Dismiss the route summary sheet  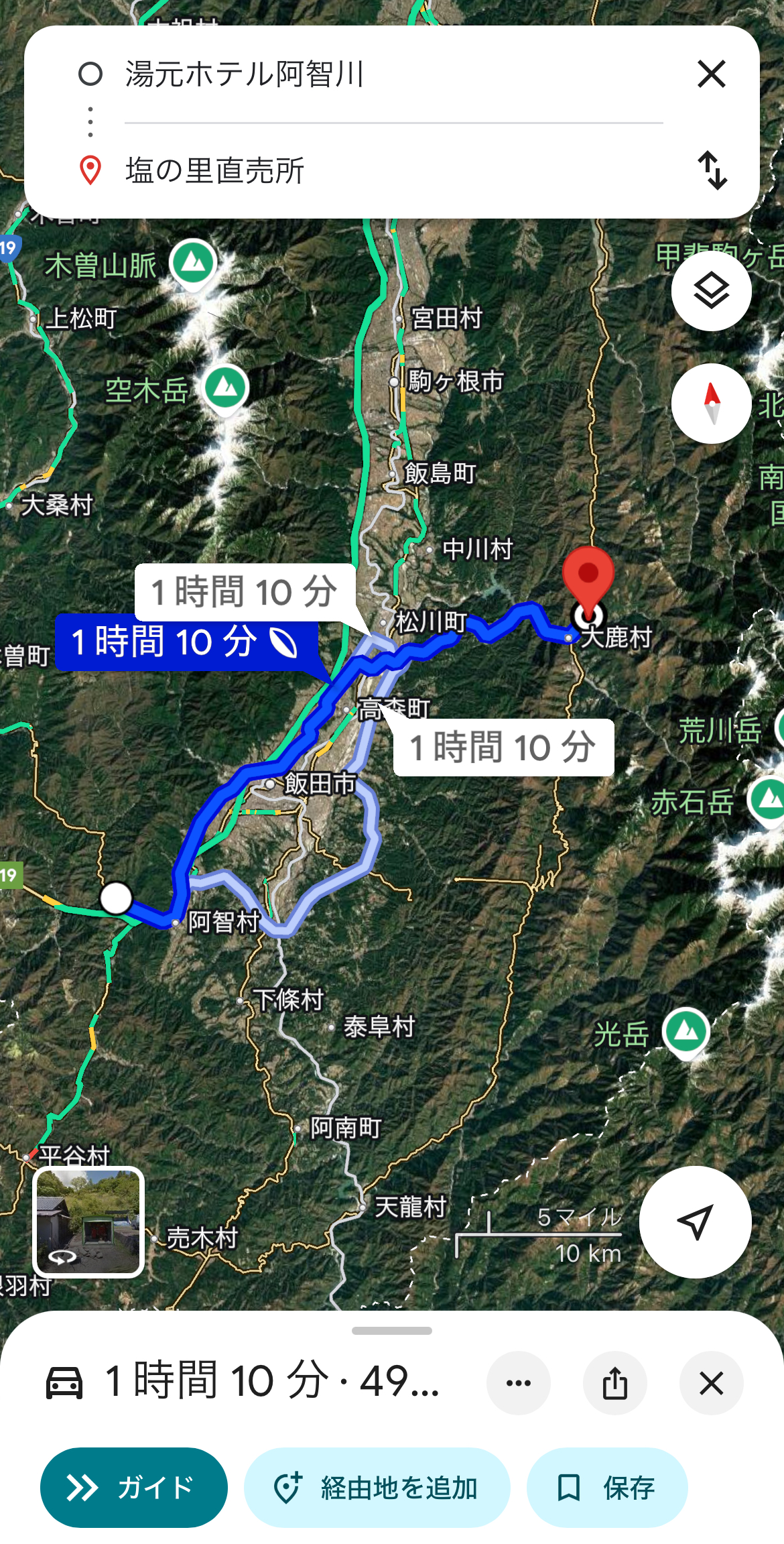[x=712, y=1382]
